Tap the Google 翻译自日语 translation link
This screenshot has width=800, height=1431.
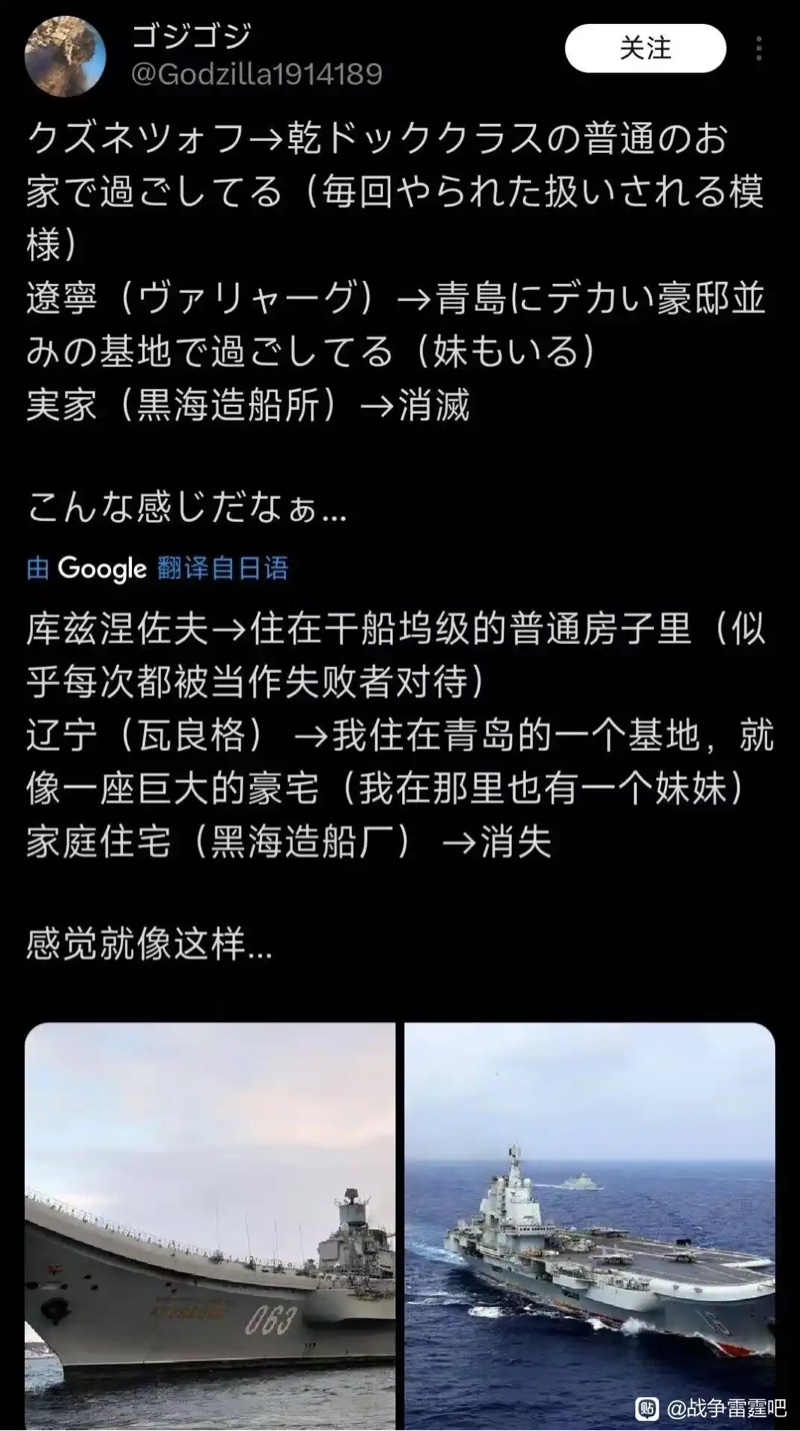(158, 569)
